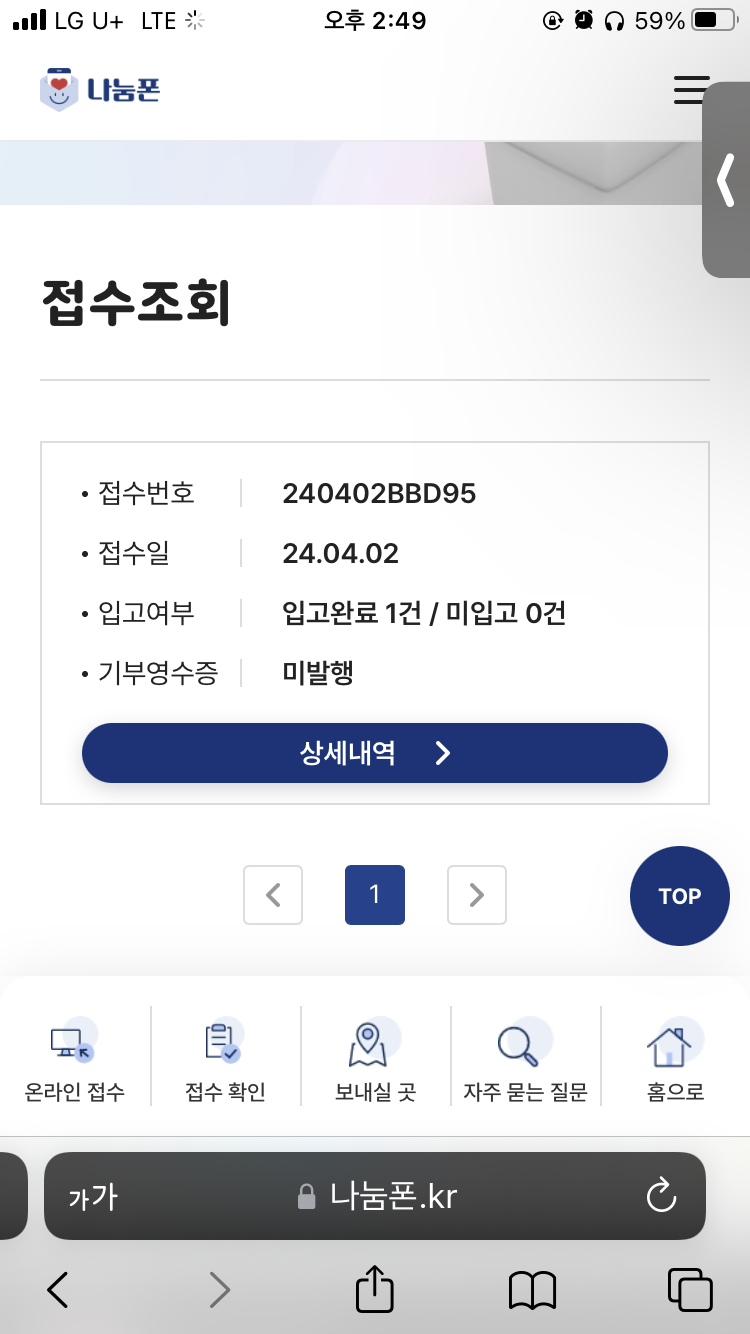Tap the 나눔폰 logo
The width and height of the screenshot is (750, 1334).
coord(100,90)
